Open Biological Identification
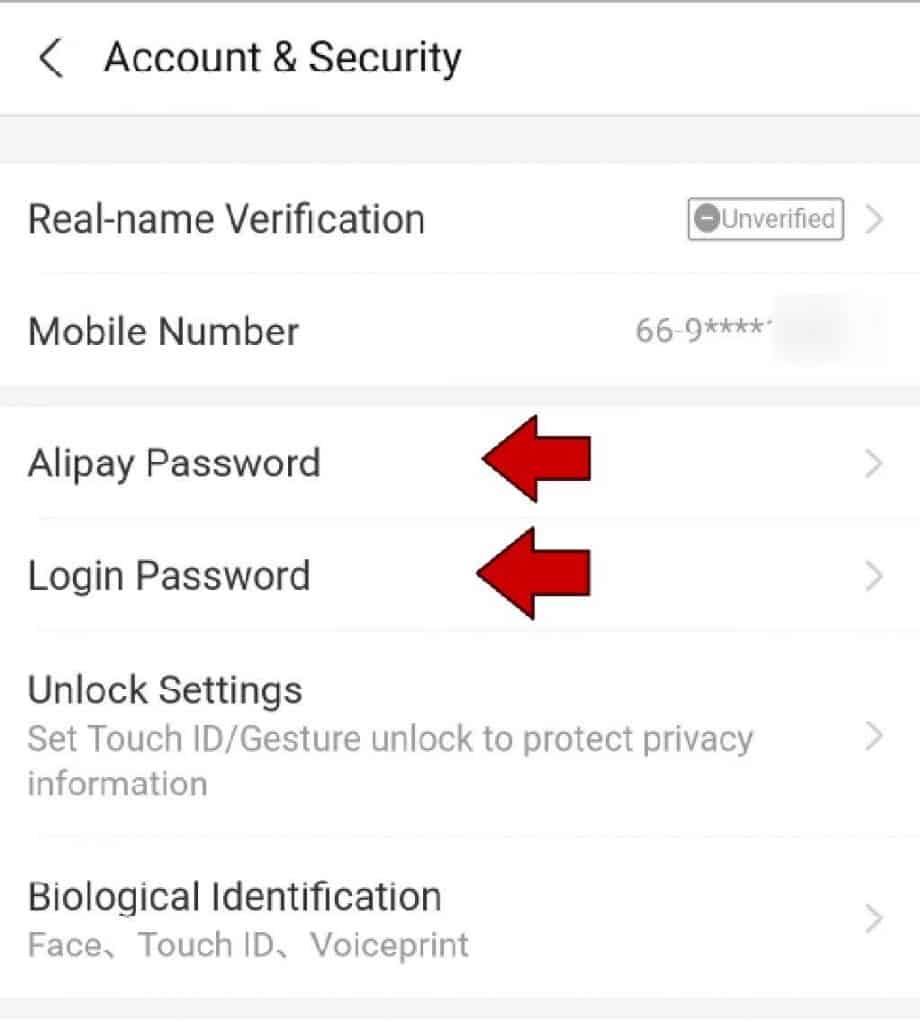The height and width of the screenshot is (1024, 920). (235, 917)
